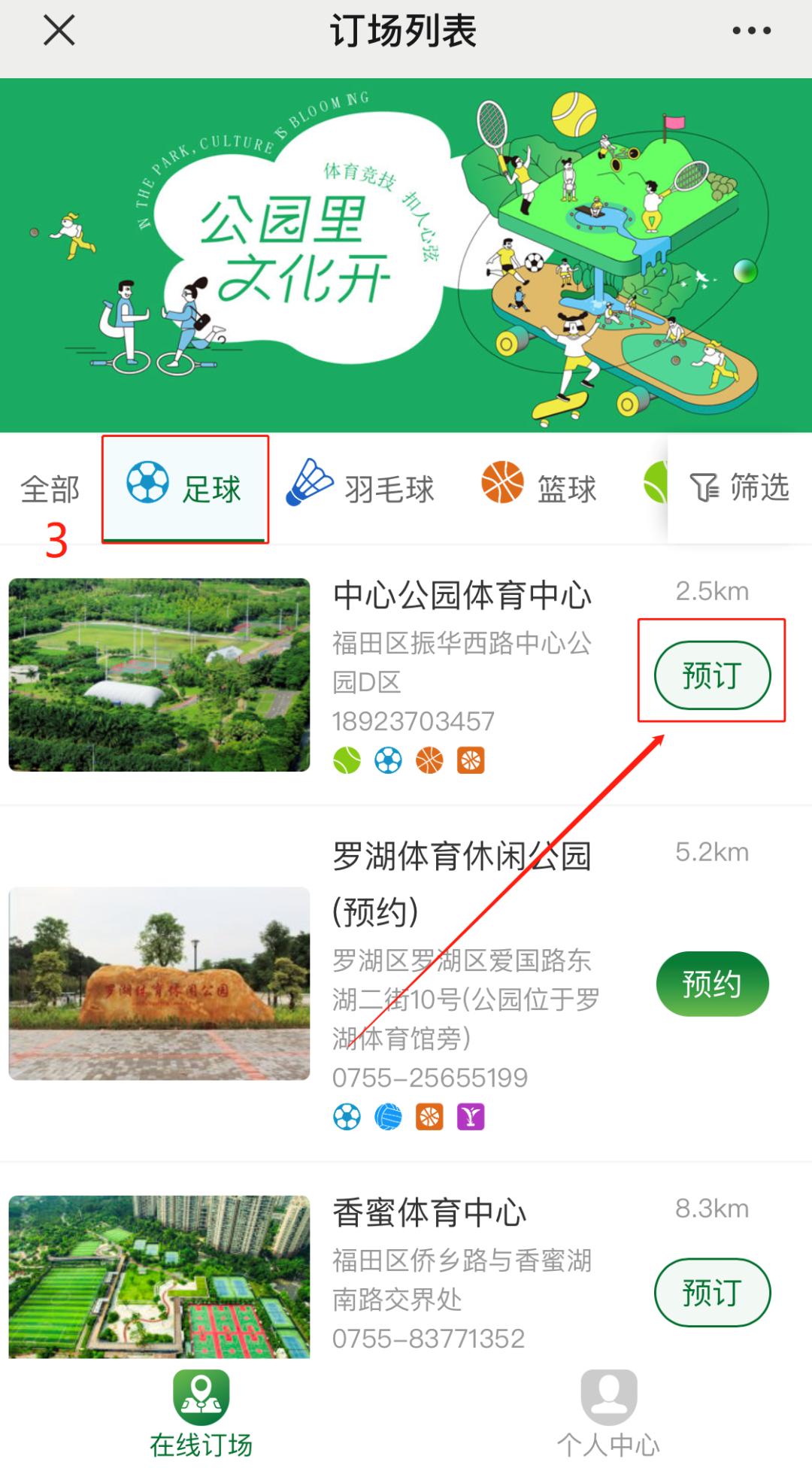Book 香蜜体育中心 with 预订
The image size is (812, 1468).
coord(711,1292)
